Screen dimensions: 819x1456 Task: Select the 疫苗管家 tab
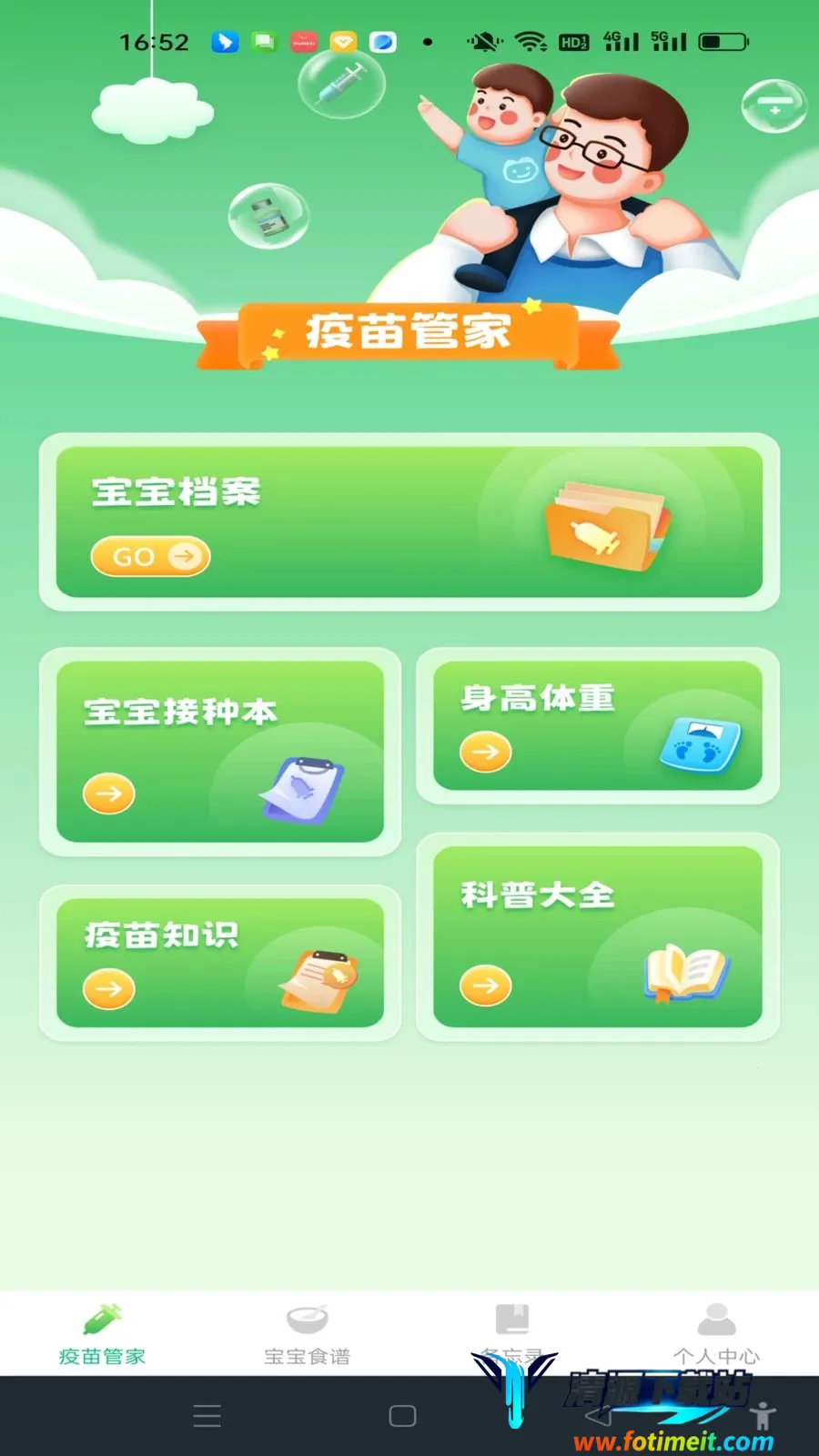click(102, 1334)
